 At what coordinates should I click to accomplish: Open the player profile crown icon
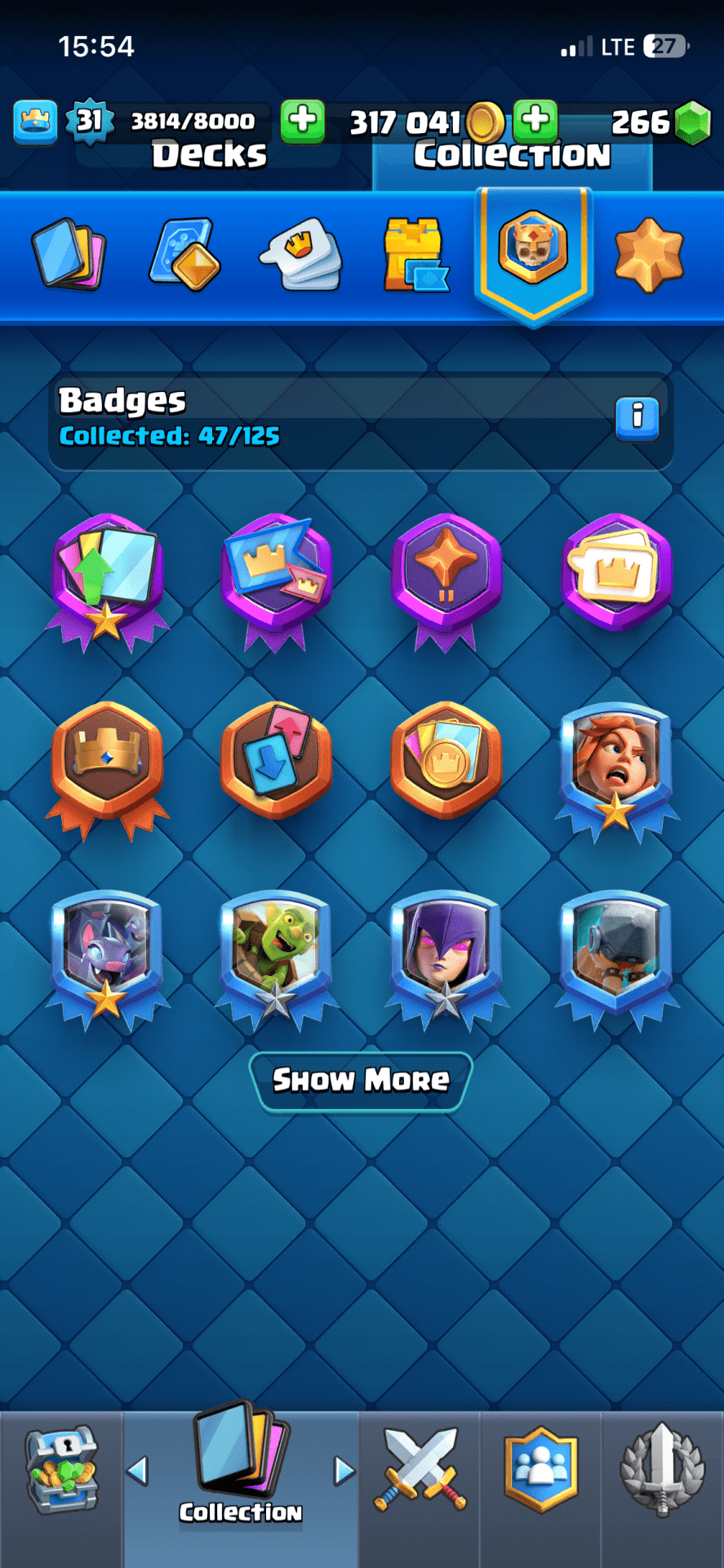(x=35, y=122)
